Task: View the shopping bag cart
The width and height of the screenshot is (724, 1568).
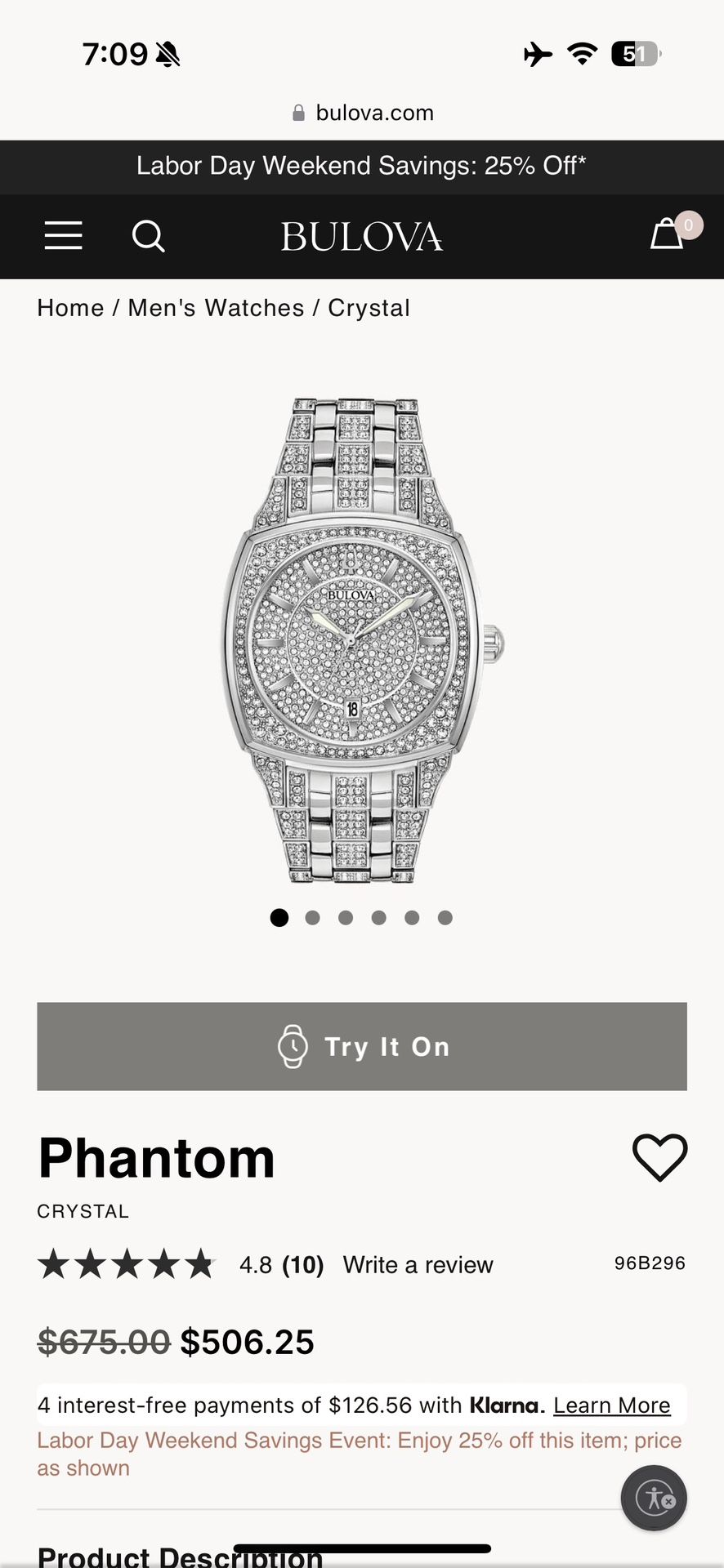Action: pyautogui.click(x=668, y=237)
